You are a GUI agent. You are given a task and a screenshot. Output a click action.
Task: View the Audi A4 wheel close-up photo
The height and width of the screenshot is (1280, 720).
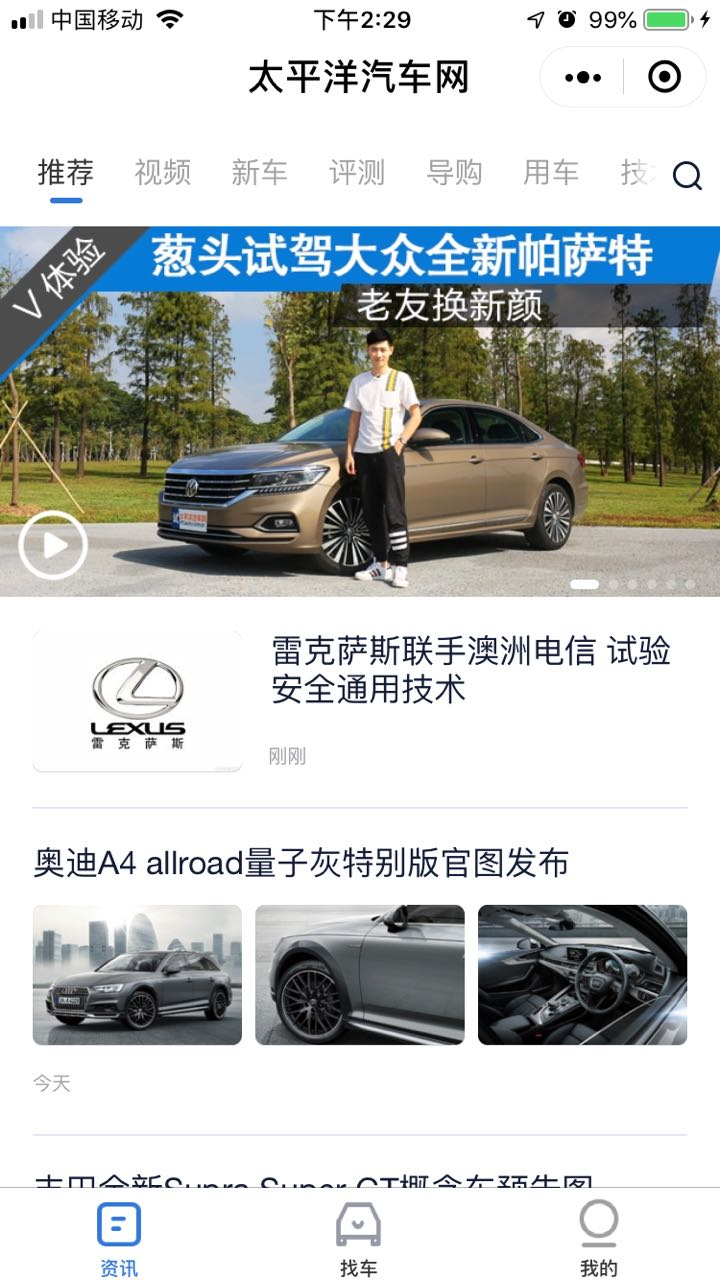[360, 975]
